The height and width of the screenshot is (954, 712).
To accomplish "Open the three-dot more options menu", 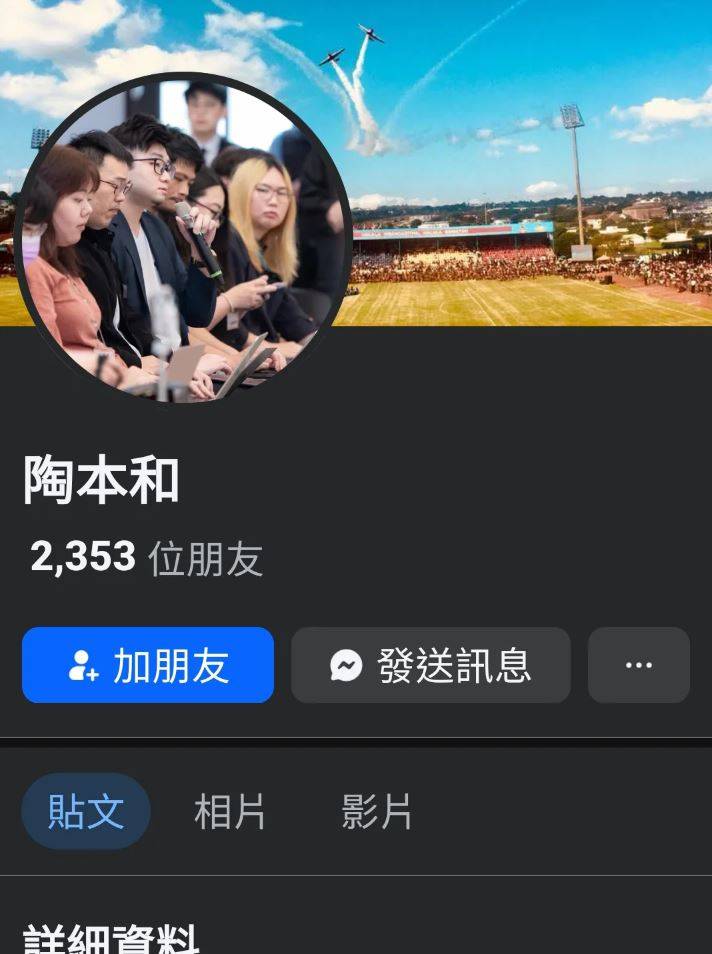I will [638, 665].
